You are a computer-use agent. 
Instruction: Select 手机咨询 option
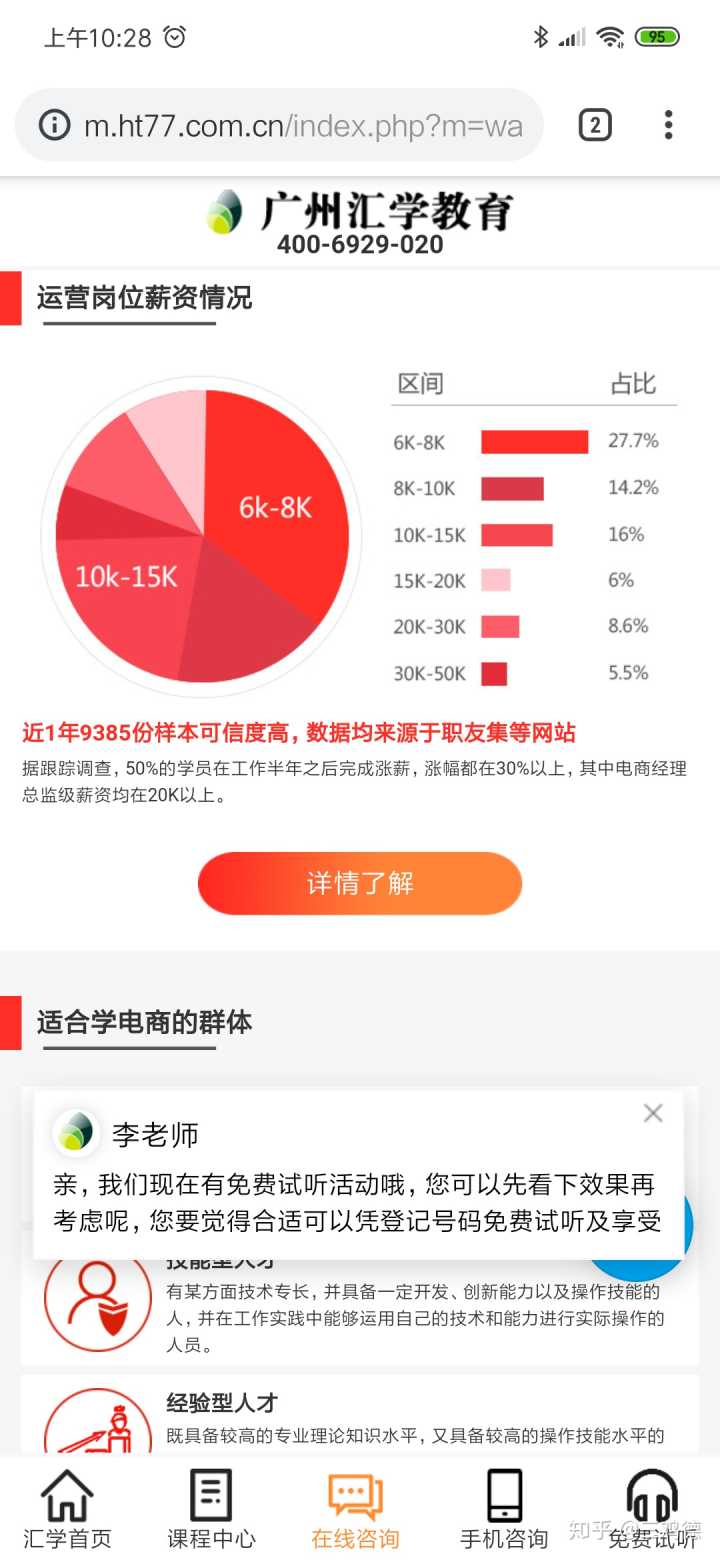coord(504,1510)
